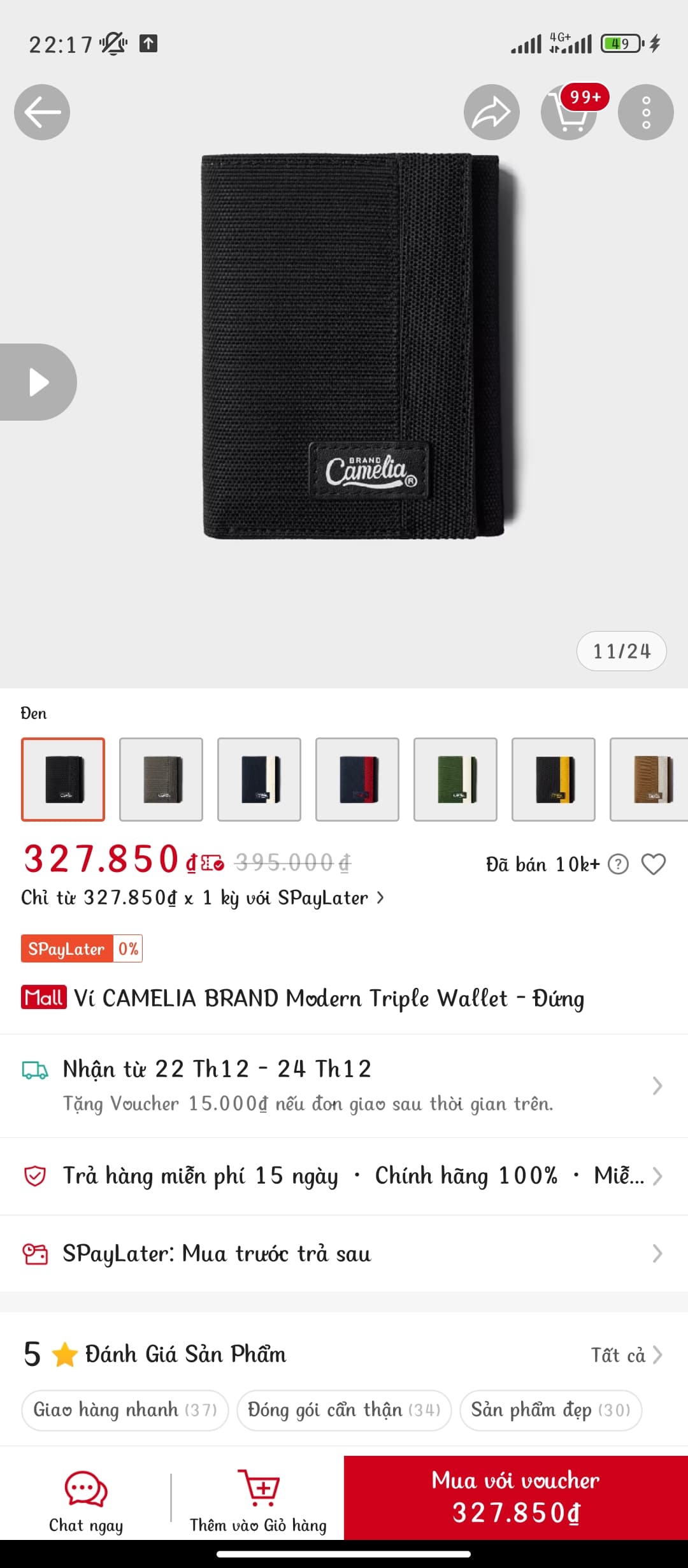Image resolution: width=688 pixels, height=1568 pixels.
Task: Pick the black and yellow wallet variant
Action: point(554,779)
